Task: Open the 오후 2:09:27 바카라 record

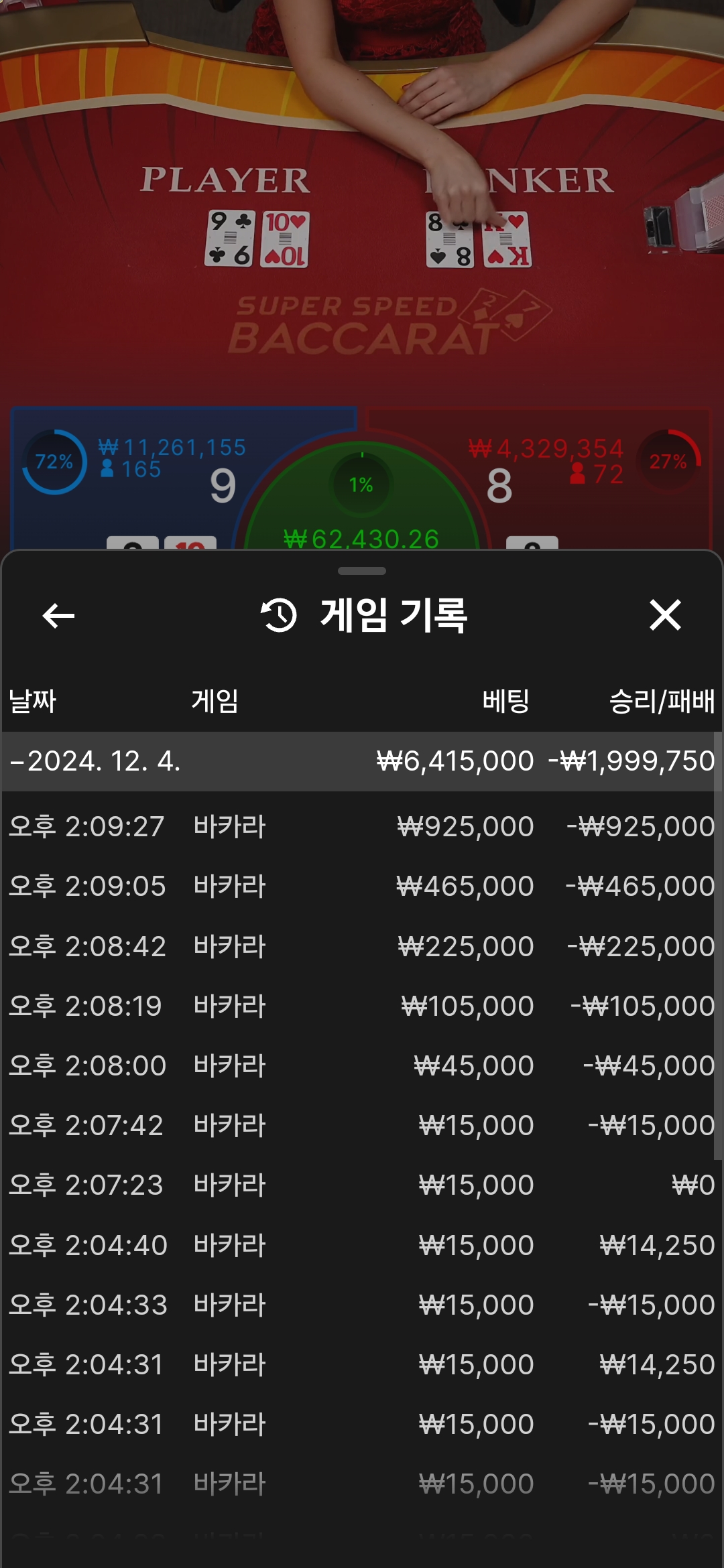Action: click(362, 826)
